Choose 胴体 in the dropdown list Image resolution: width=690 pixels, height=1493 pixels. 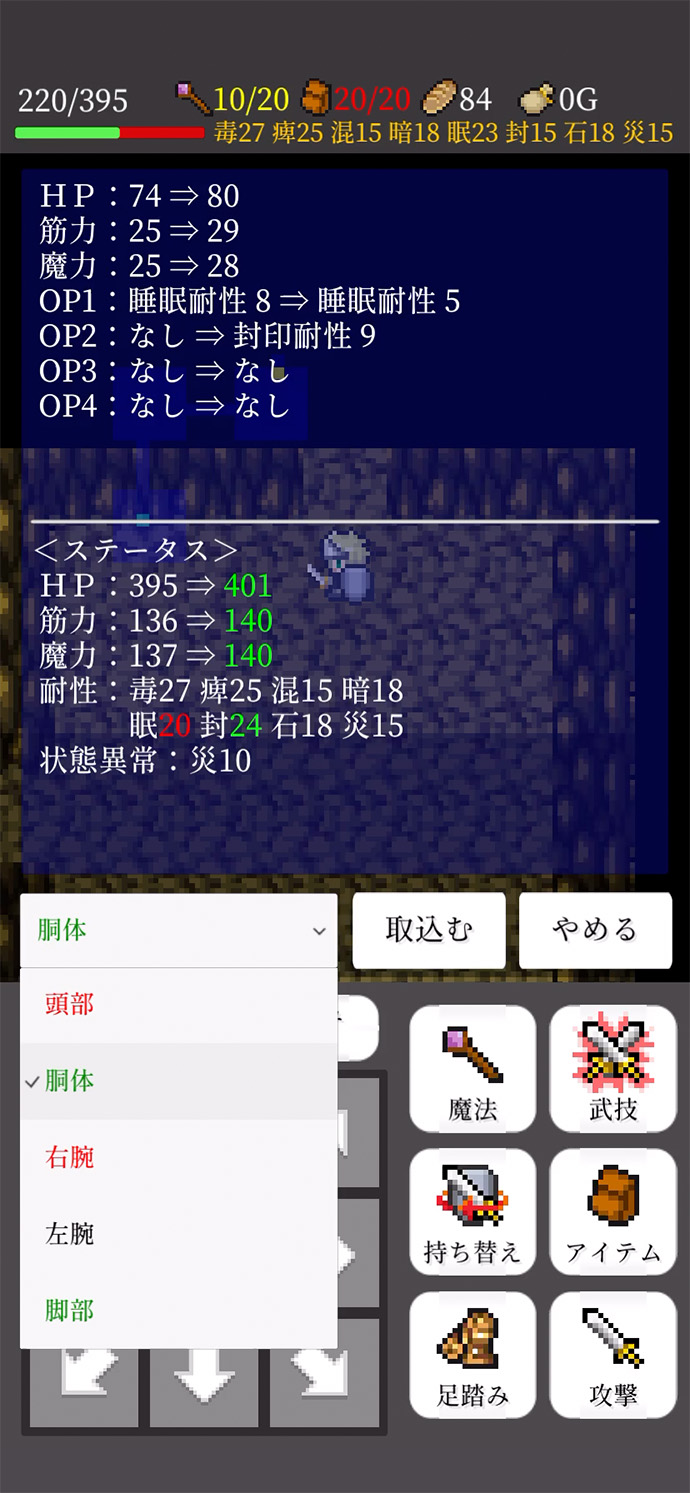click(178, 1081)
